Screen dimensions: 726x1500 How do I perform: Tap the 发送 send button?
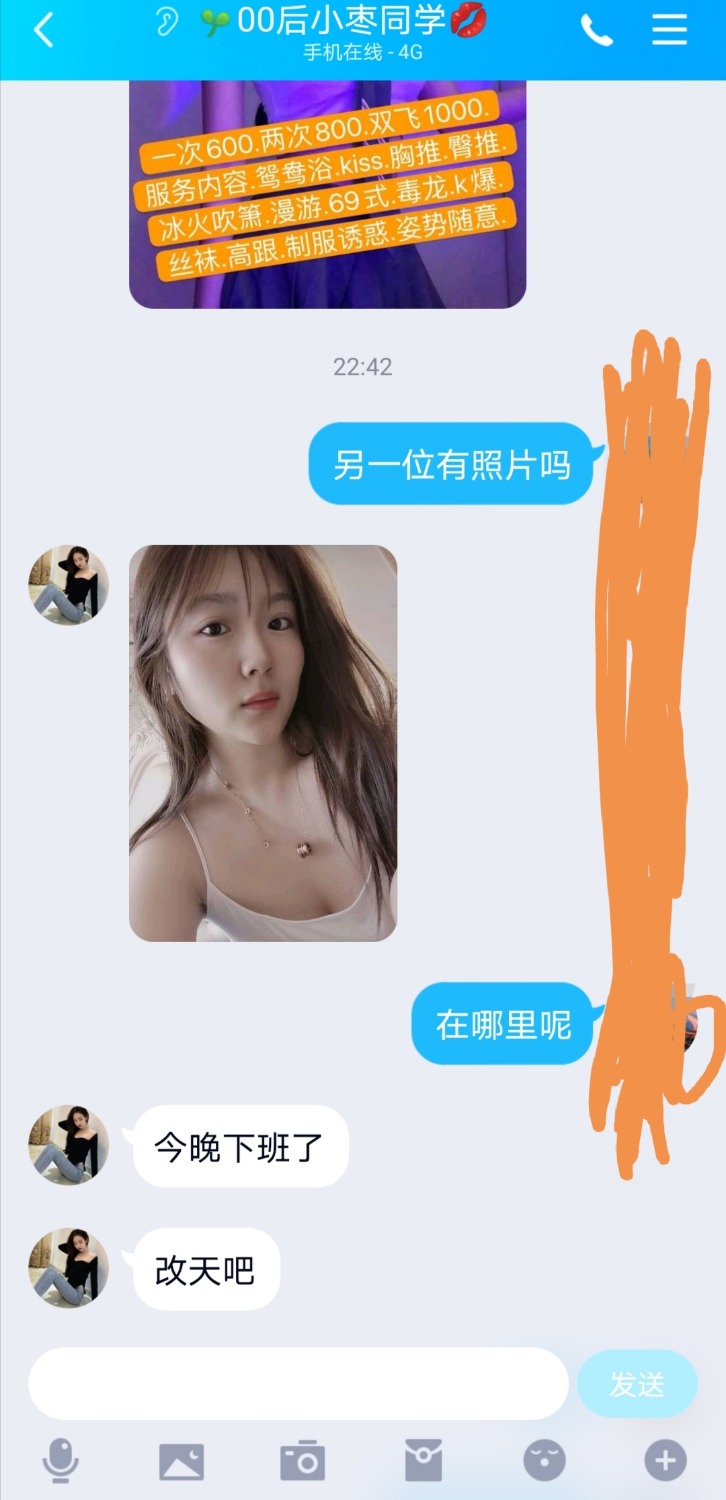tap(637, 1384)
